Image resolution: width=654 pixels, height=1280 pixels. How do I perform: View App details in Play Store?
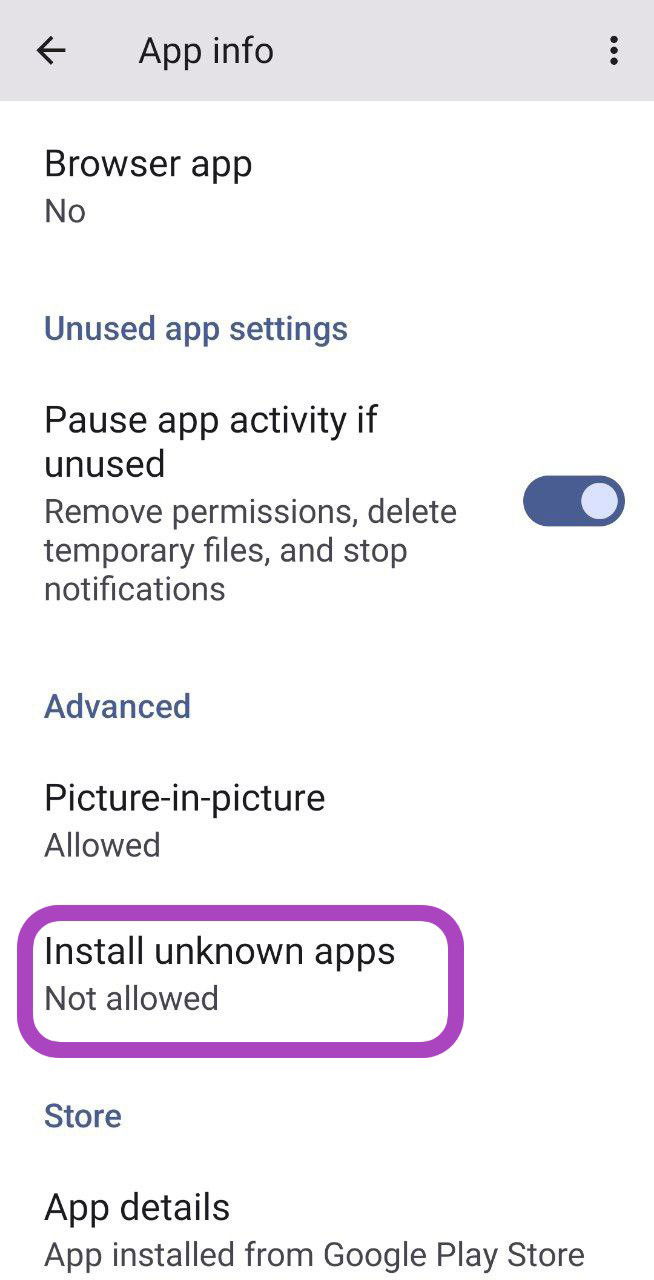coord(313,1229)
